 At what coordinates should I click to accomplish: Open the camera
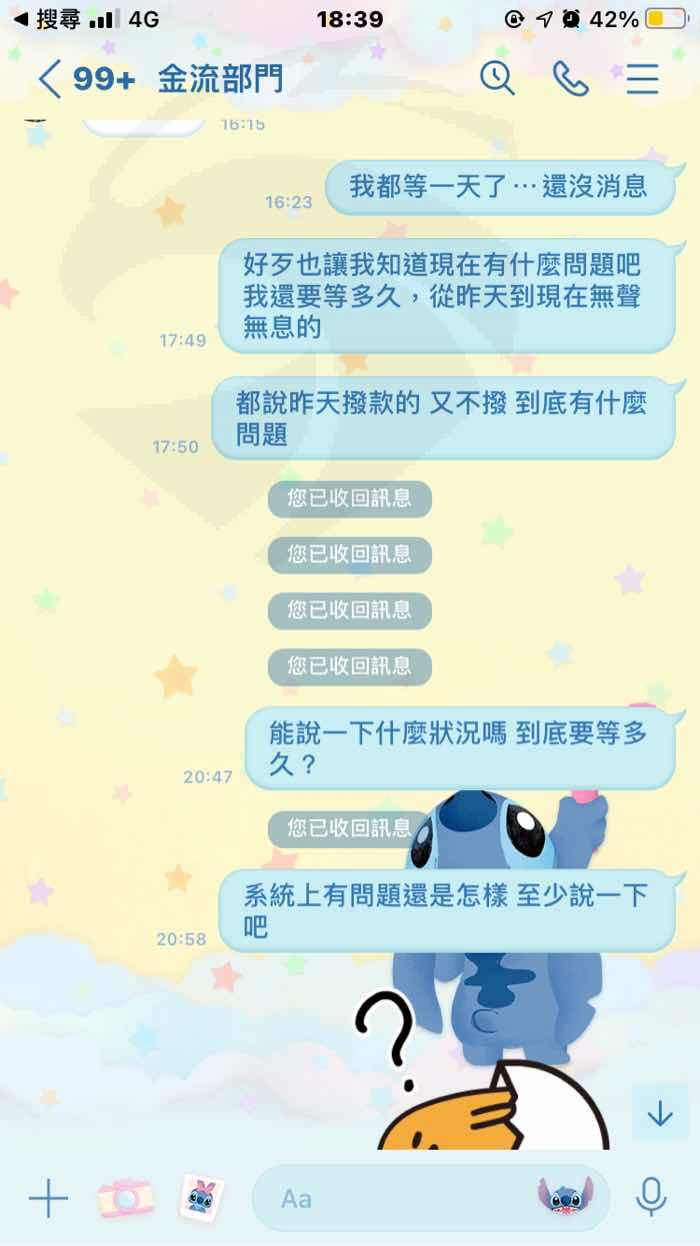click(125, 1197)
